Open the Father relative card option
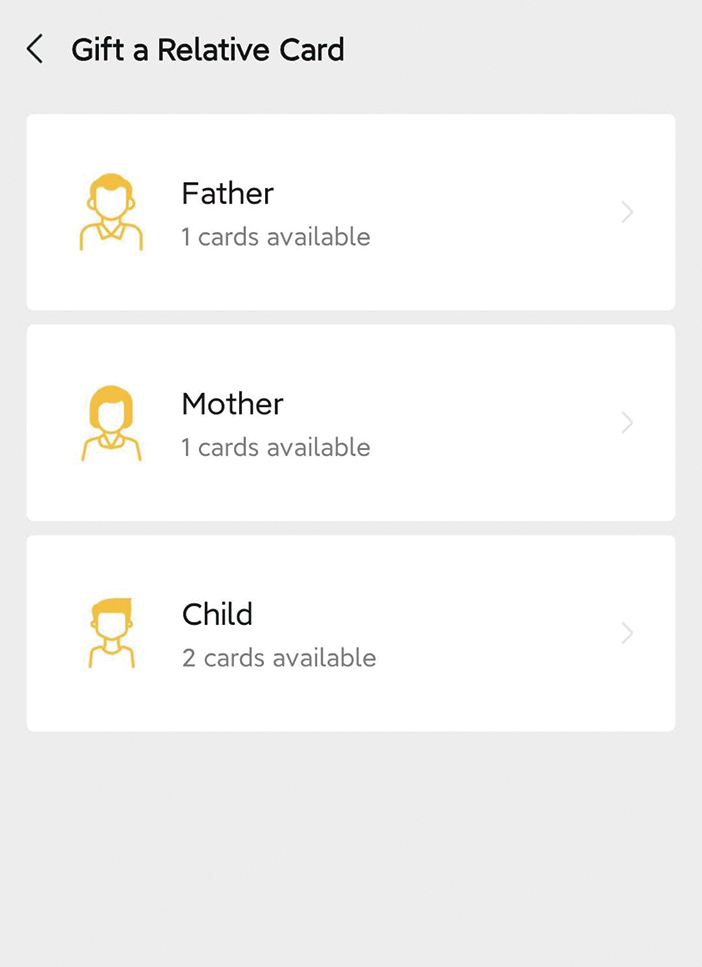Image resolution: width=702 pixels, height=967 pixels. coord(350,212)
